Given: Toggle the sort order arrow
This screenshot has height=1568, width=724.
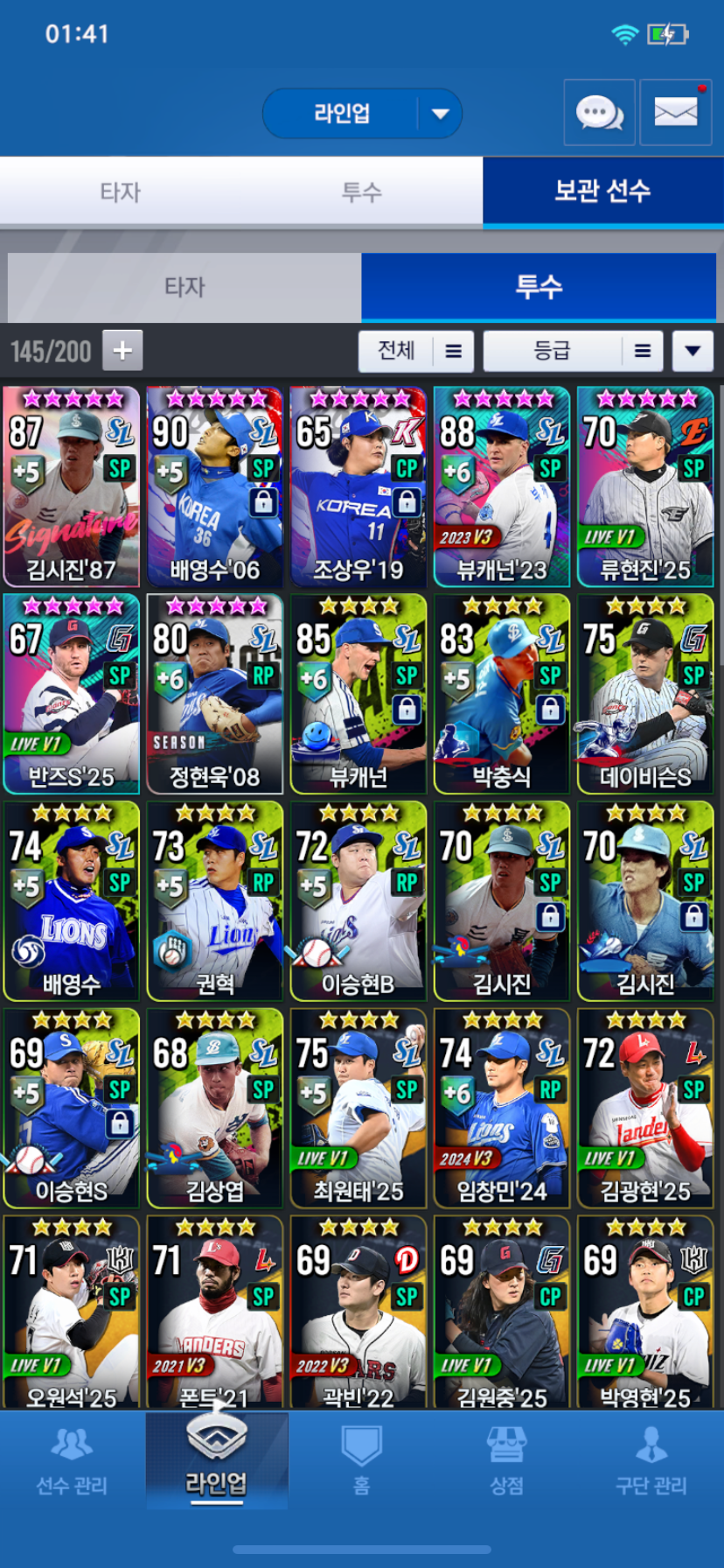Looking at the screenshot, I should click(x=693, y=351).
